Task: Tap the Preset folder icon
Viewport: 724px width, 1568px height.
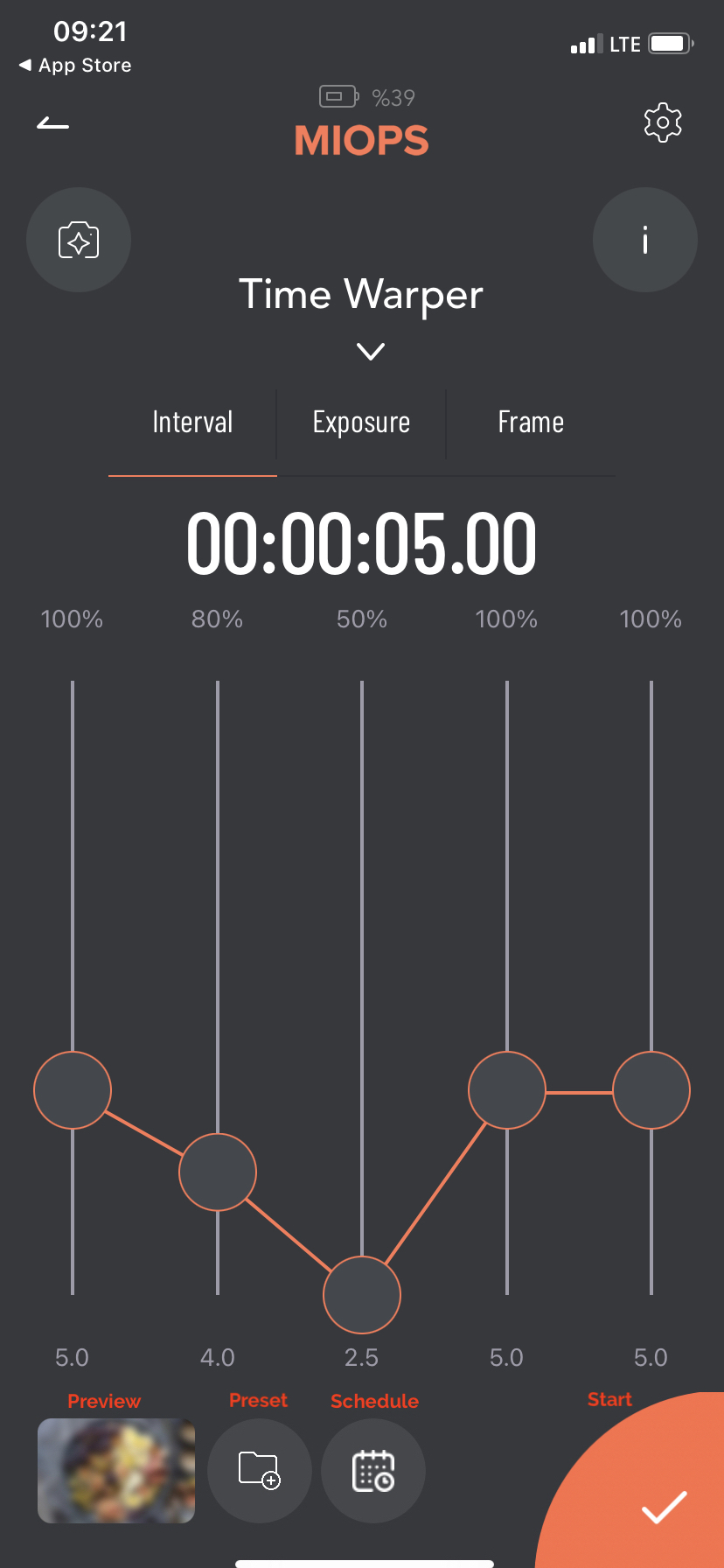Action: pyautogui.click(x=260, y=1471)
